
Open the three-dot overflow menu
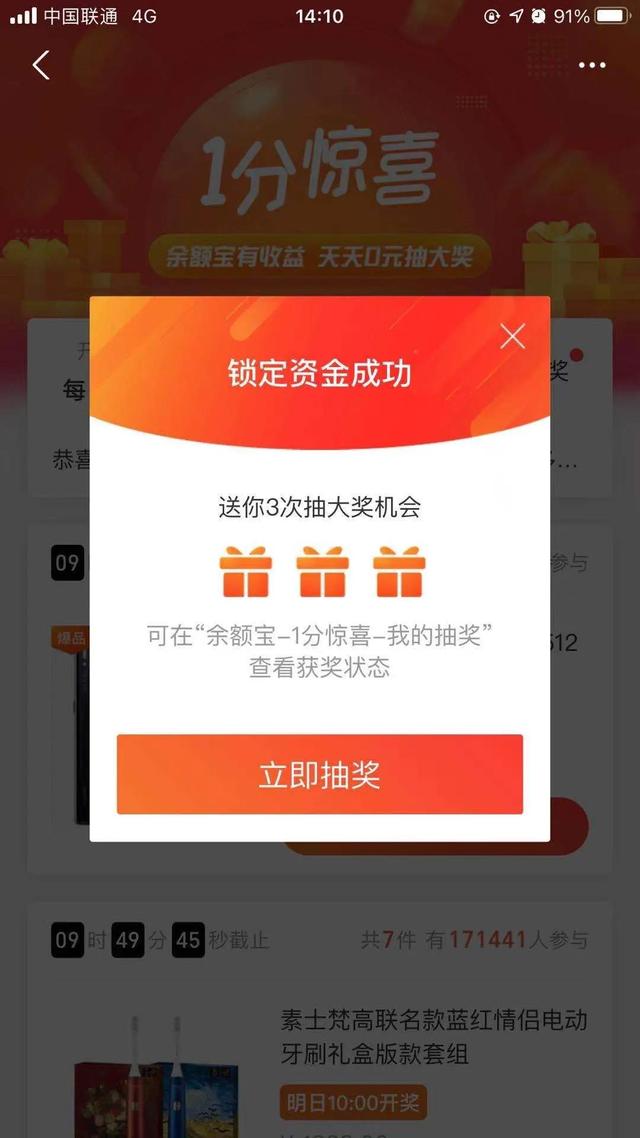pyautogui.click(x=592, y=65)
